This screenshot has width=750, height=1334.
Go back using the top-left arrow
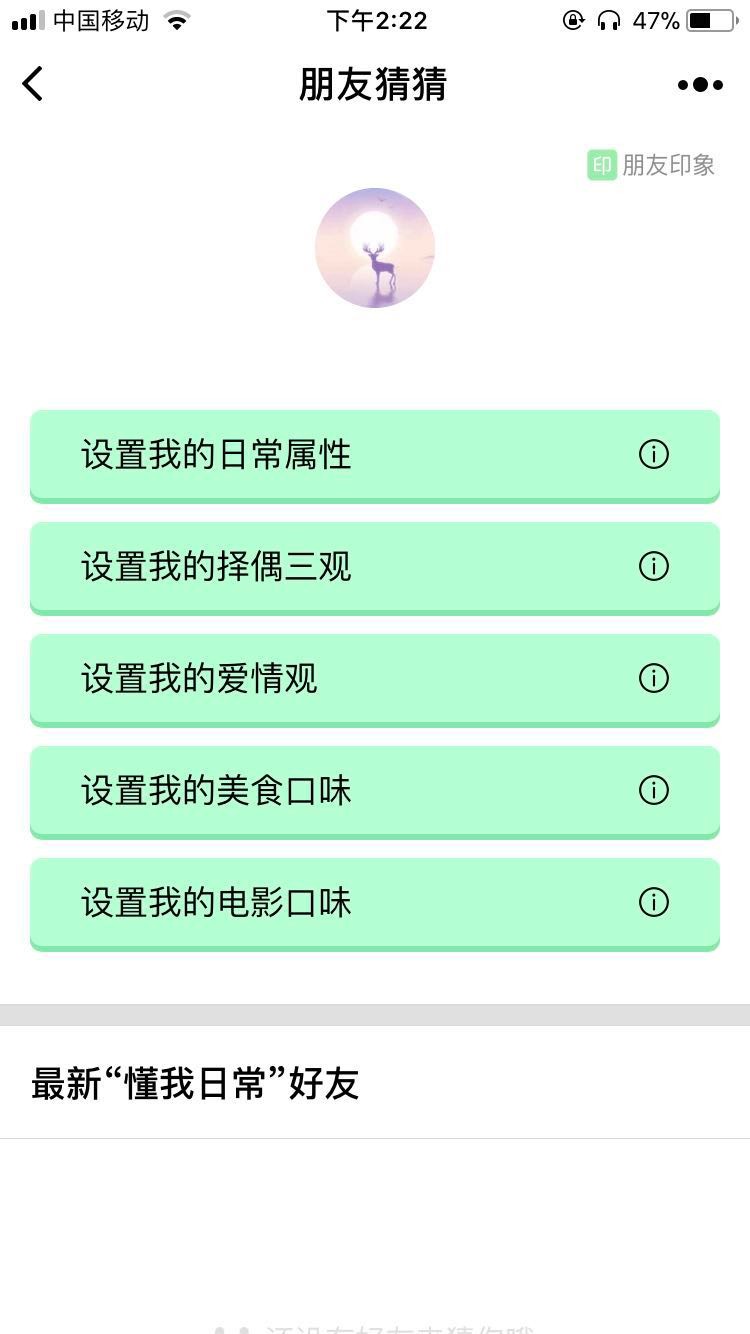click(33, 84)
